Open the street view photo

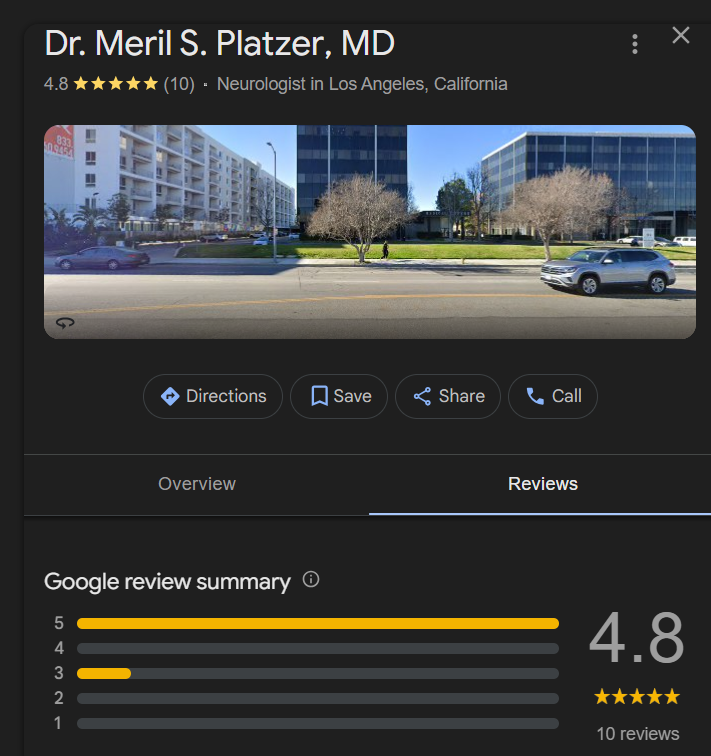[369, 232]
